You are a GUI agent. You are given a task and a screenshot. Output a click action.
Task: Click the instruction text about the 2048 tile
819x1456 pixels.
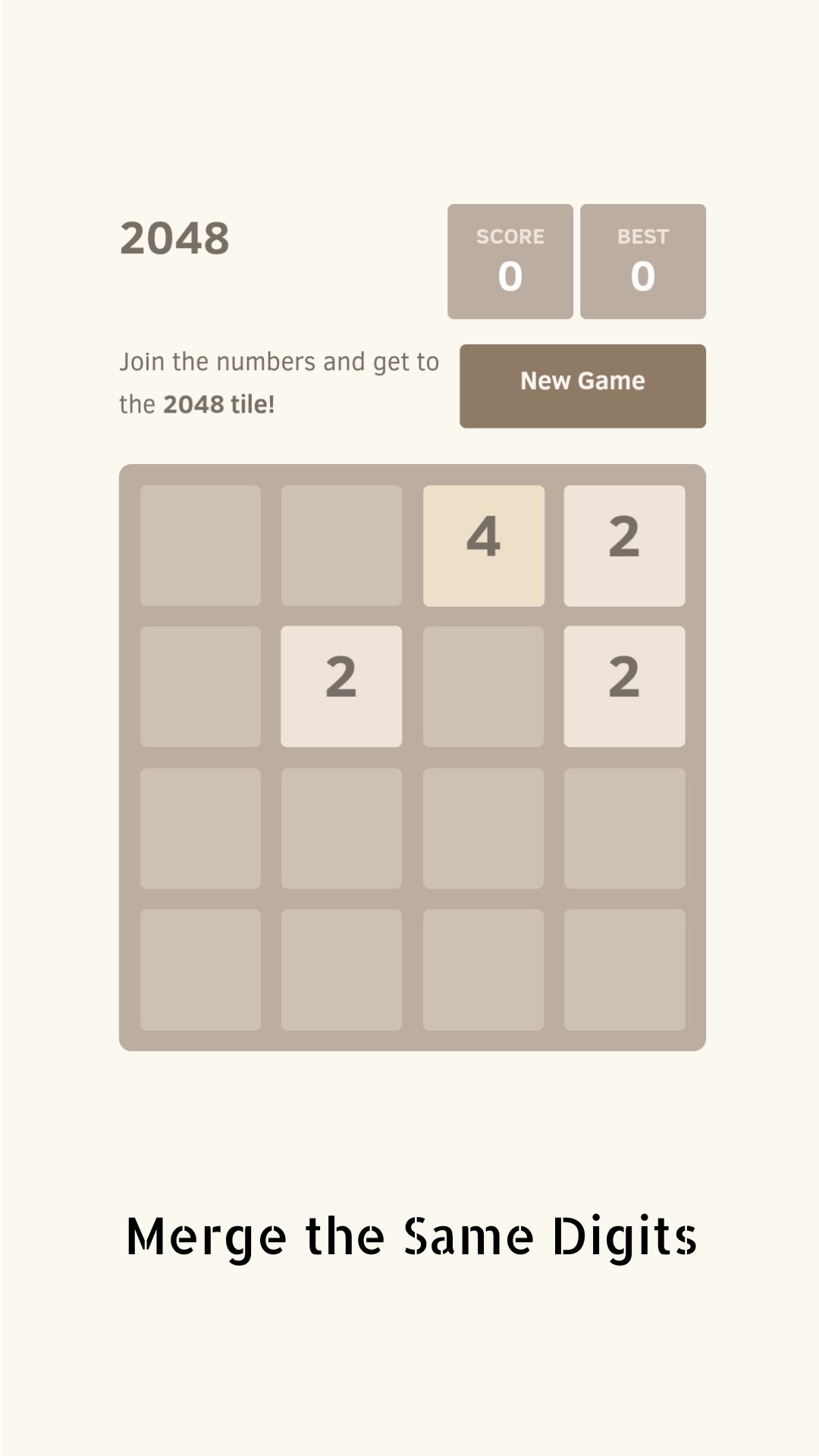pos(281,383)
